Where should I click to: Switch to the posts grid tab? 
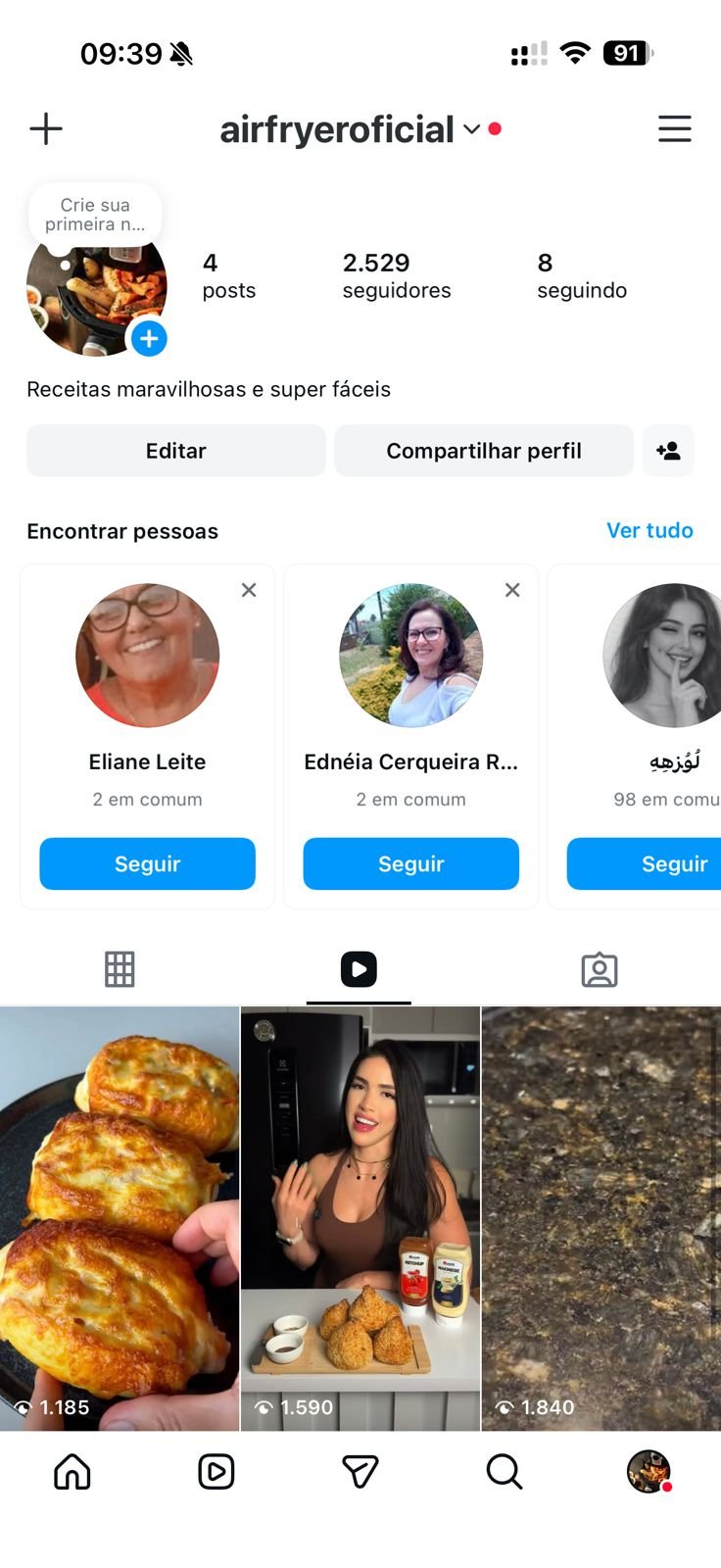120,969
